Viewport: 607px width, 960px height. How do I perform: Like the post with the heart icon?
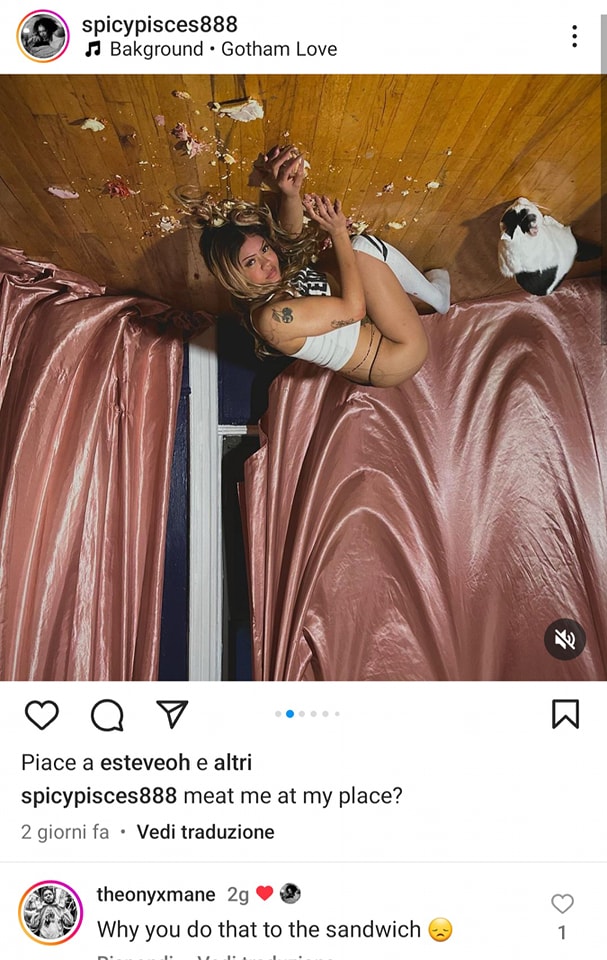pyautogui.click(x=41, y=714)
